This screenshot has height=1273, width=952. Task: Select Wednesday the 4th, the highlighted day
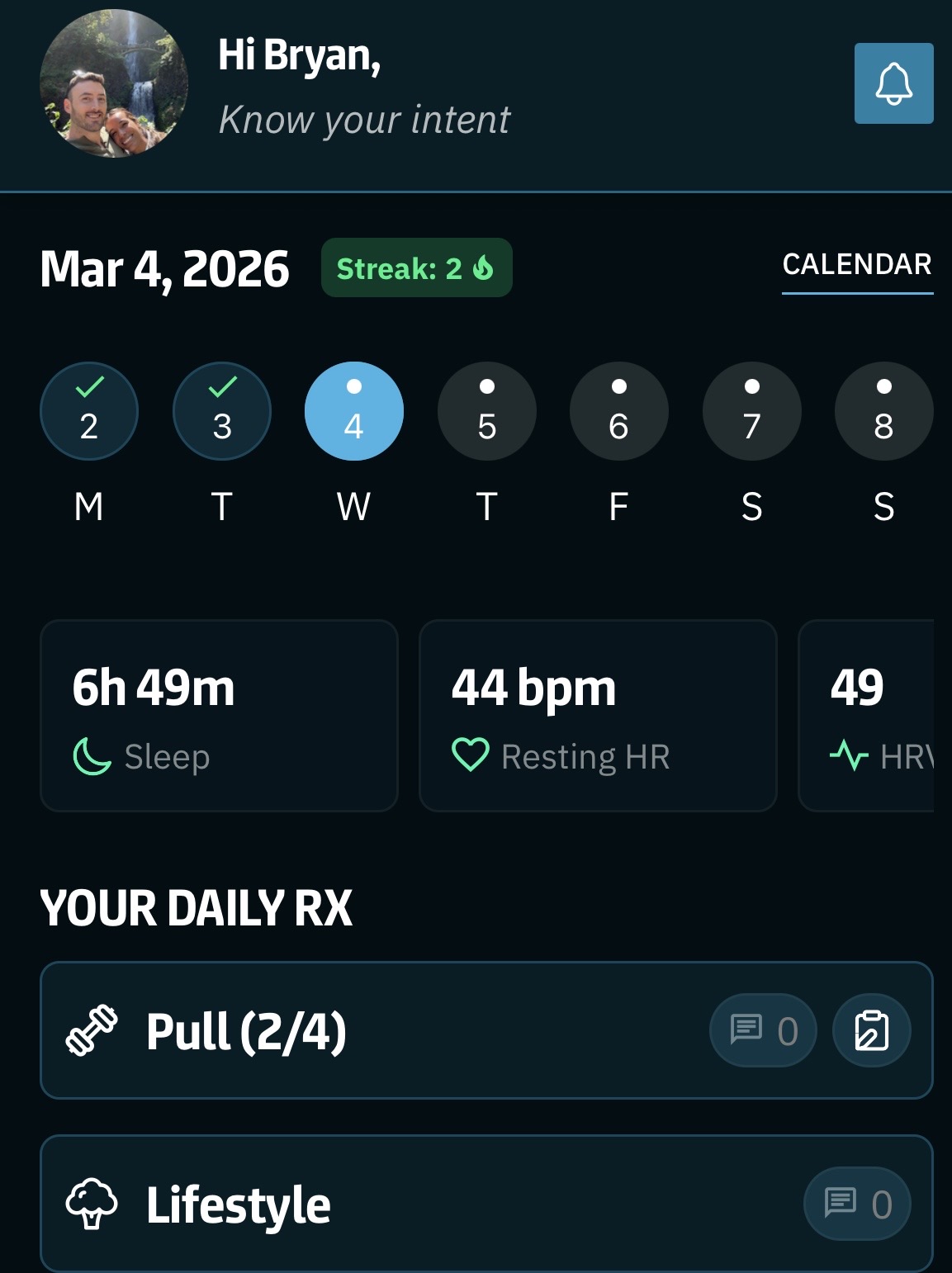354,410
